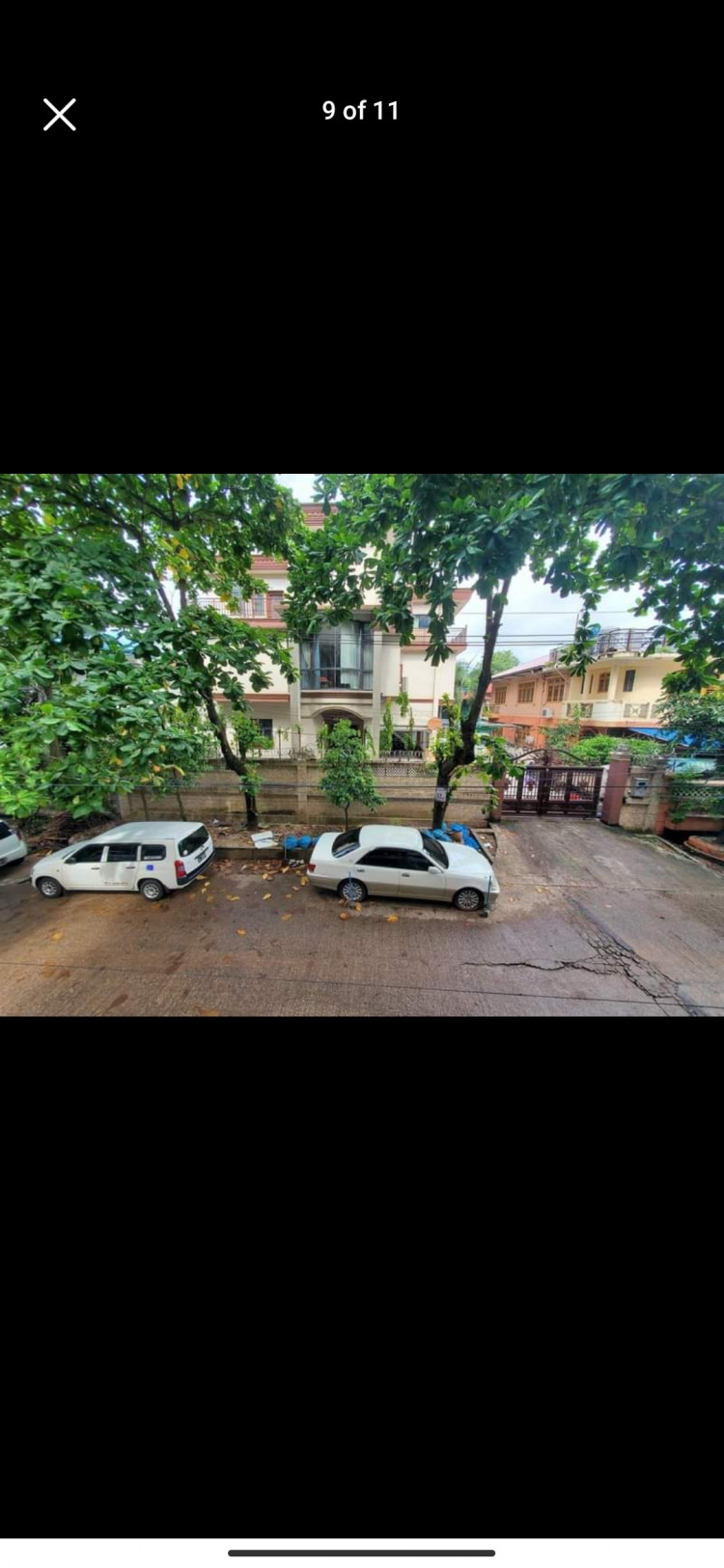Close the photo viewer
Screen dimensions: 724x1568
coord(59,115)
